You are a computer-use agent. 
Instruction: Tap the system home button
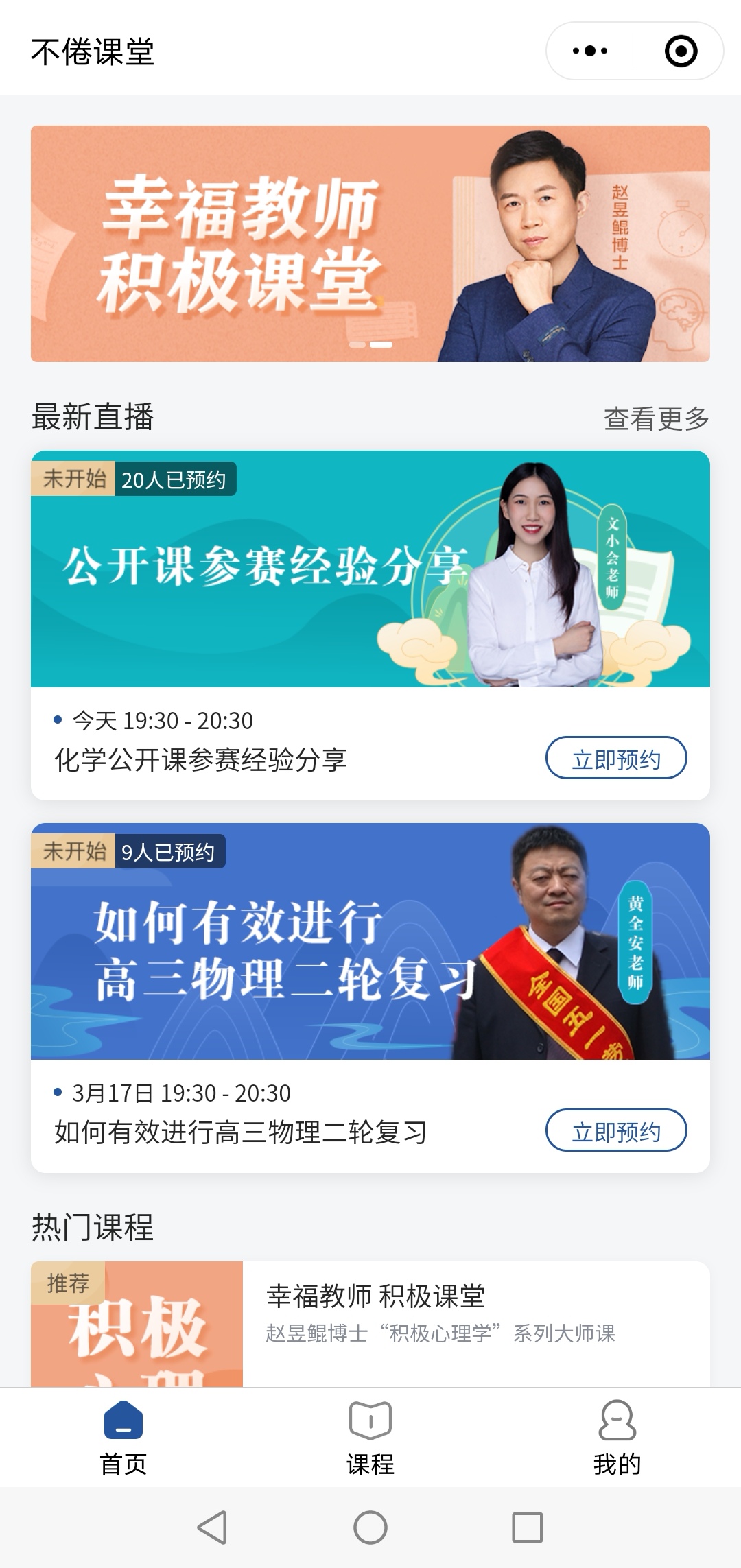[370, 1528]
